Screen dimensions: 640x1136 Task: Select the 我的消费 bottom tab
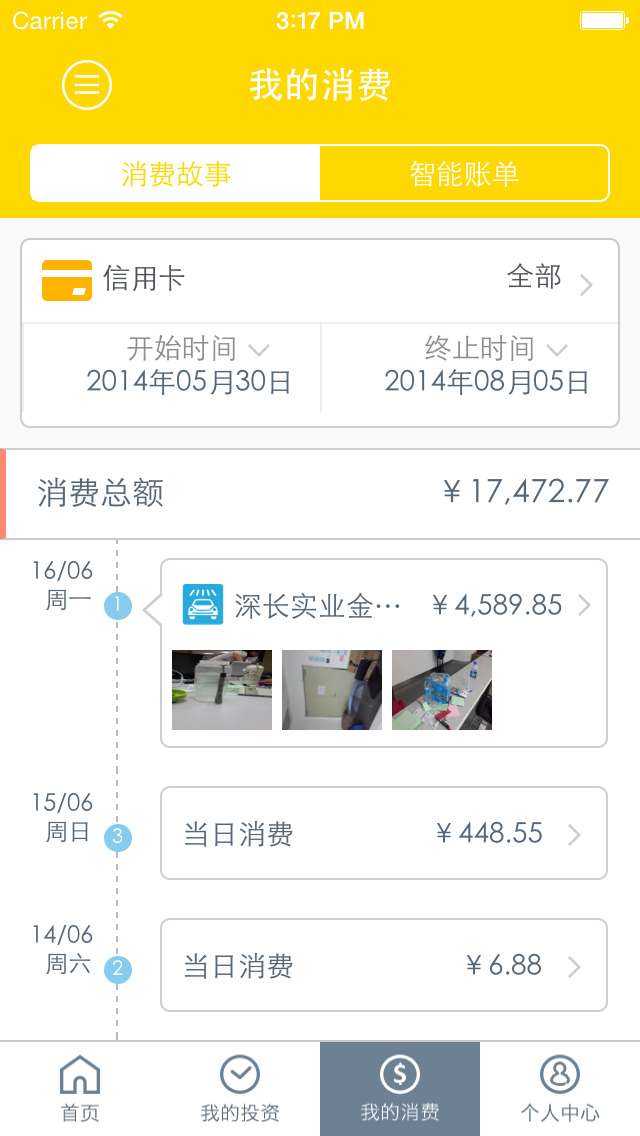(400, 1088)
